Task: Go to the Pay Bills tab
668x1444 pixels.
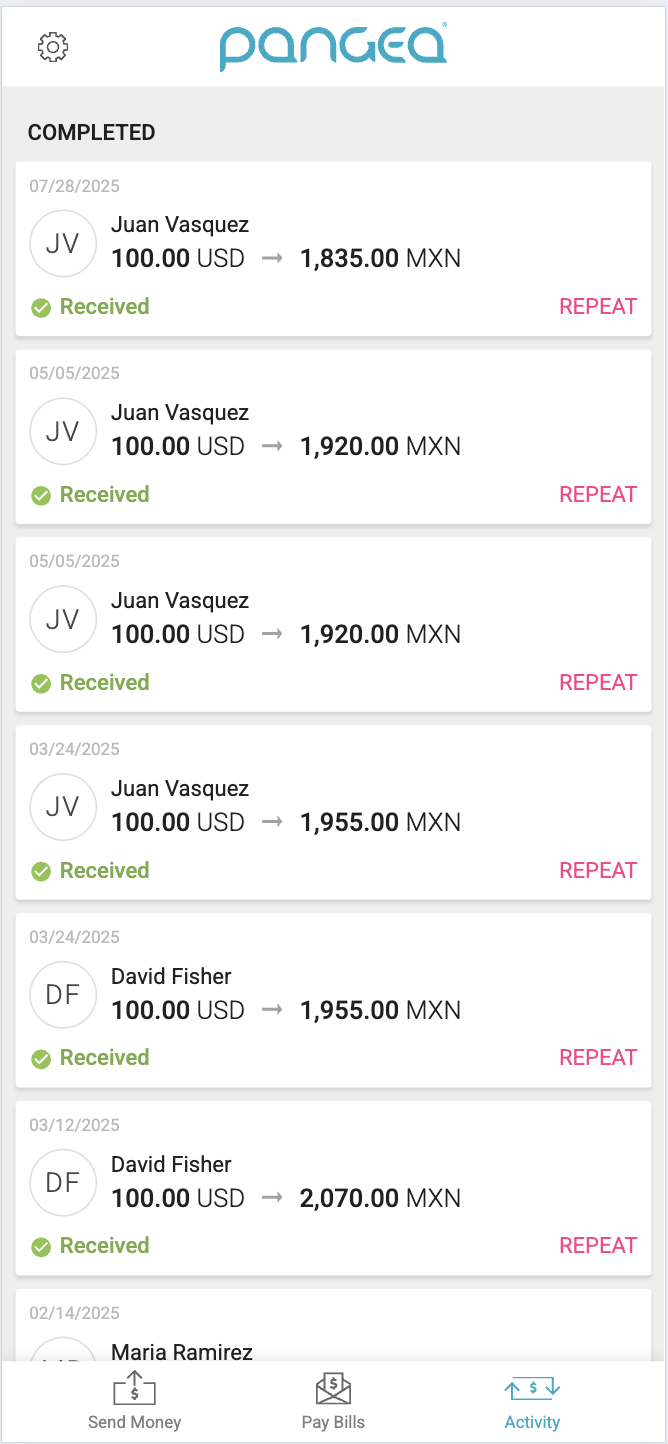Action: click(x=333, y=1402)
